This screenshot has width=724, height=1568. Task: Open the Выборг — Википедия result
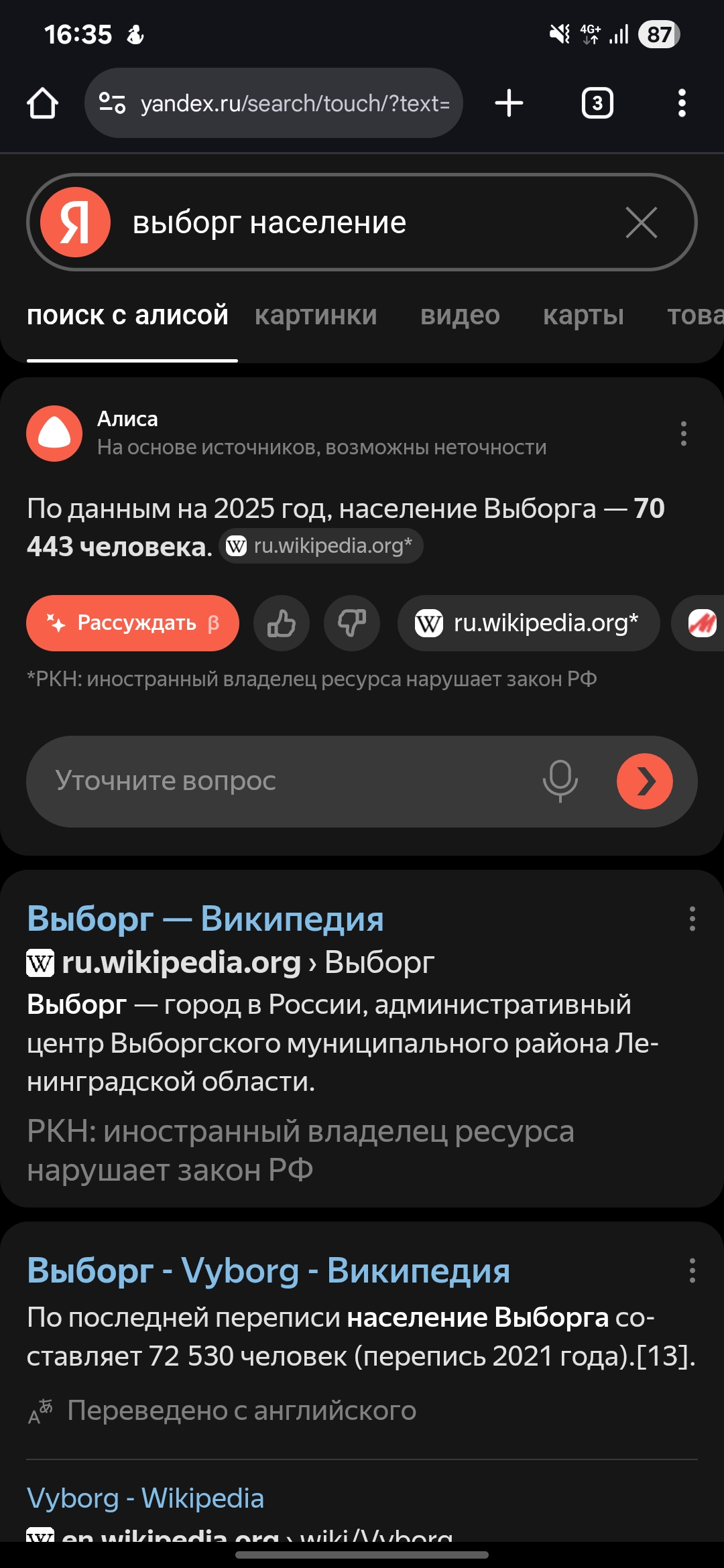tap(205, 918)
